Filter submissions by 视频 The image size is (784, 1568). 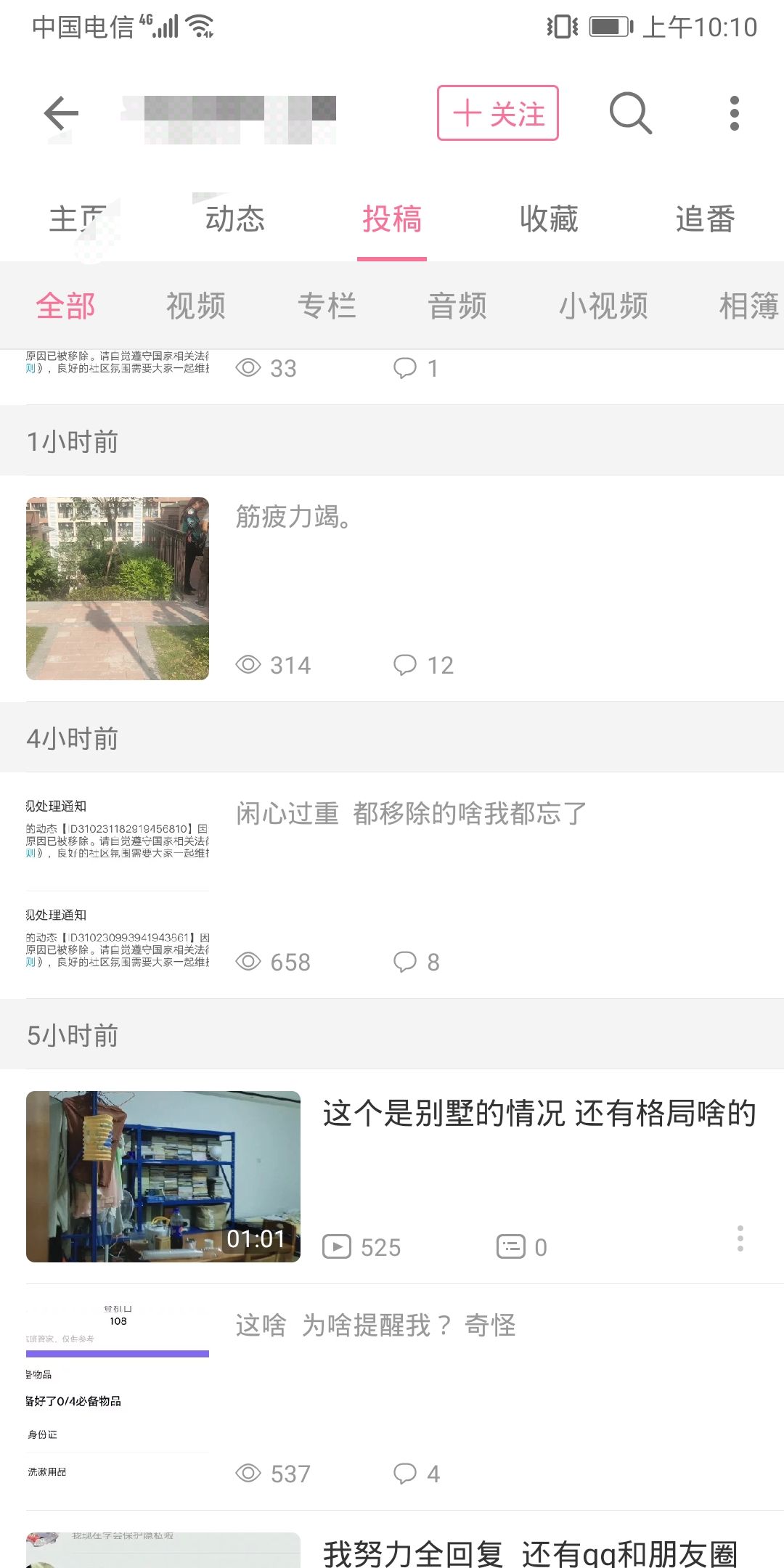[x=196, y=306]
